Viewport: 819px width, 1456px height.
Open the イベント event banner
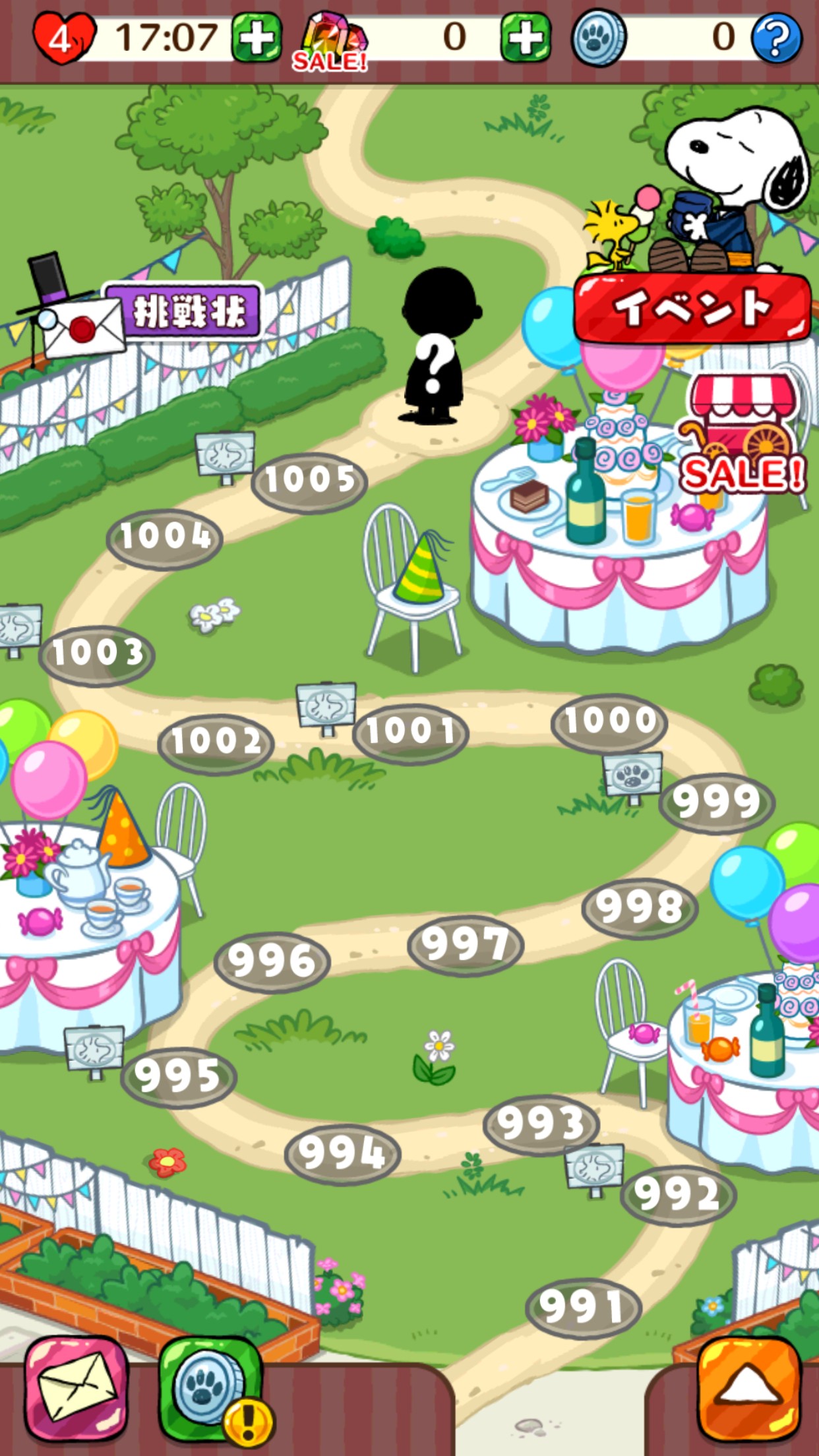(x=692, y=308)
